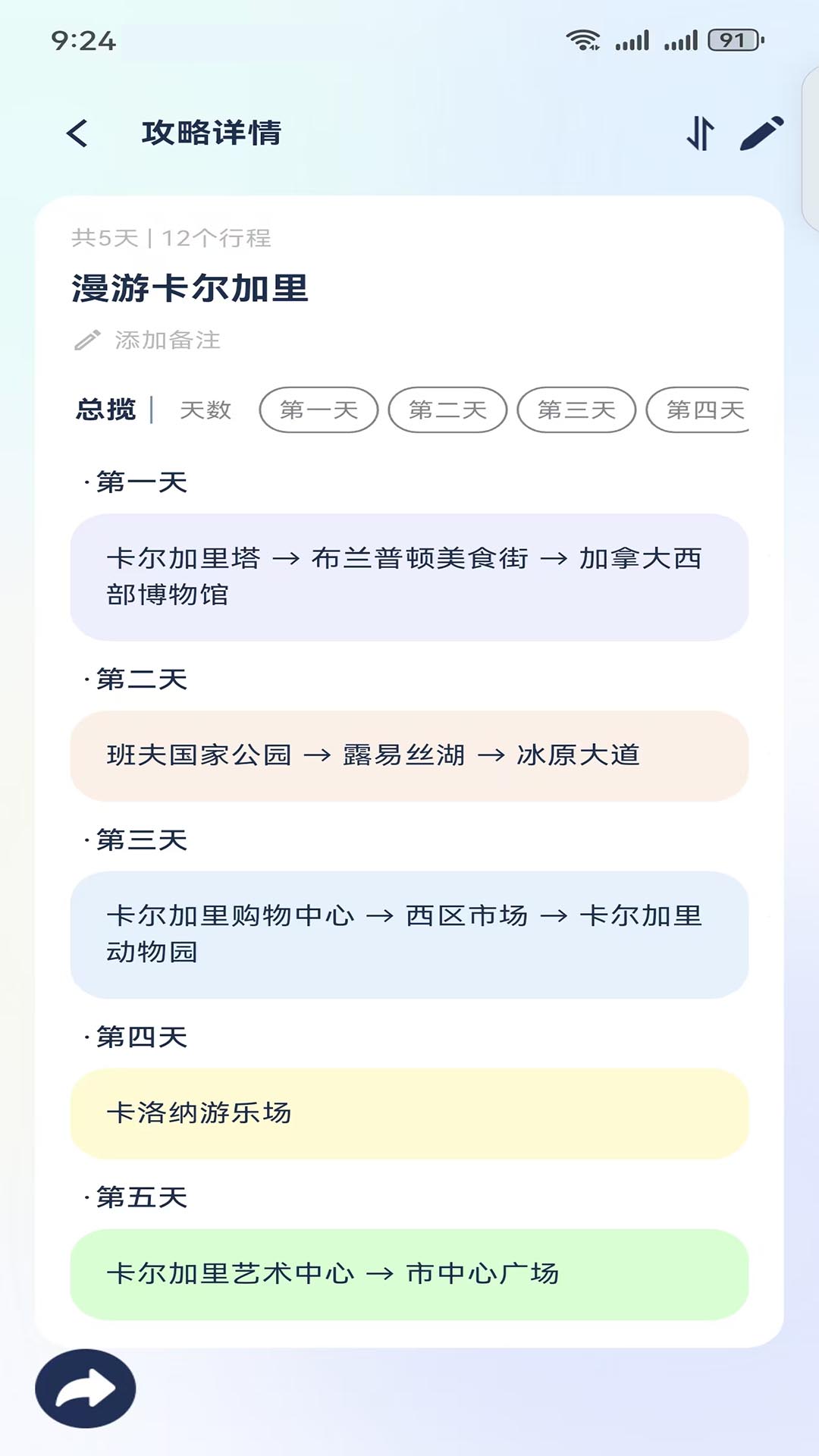
Task: View the day three card with 卡尔加里购物中心
Action: click(x=409, y=934)
